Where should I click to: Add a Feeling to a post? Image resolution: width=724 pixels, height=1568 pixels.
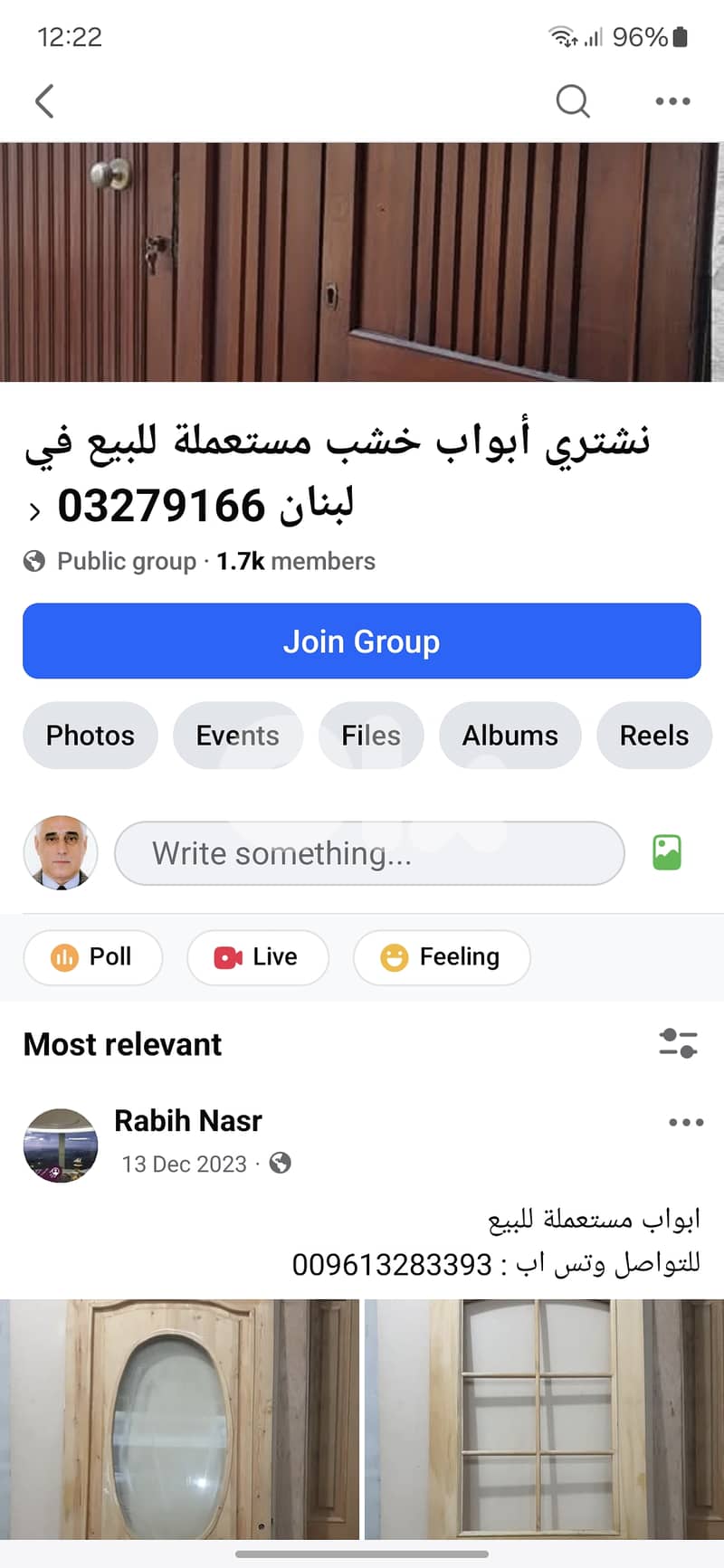tap(442, 956)
